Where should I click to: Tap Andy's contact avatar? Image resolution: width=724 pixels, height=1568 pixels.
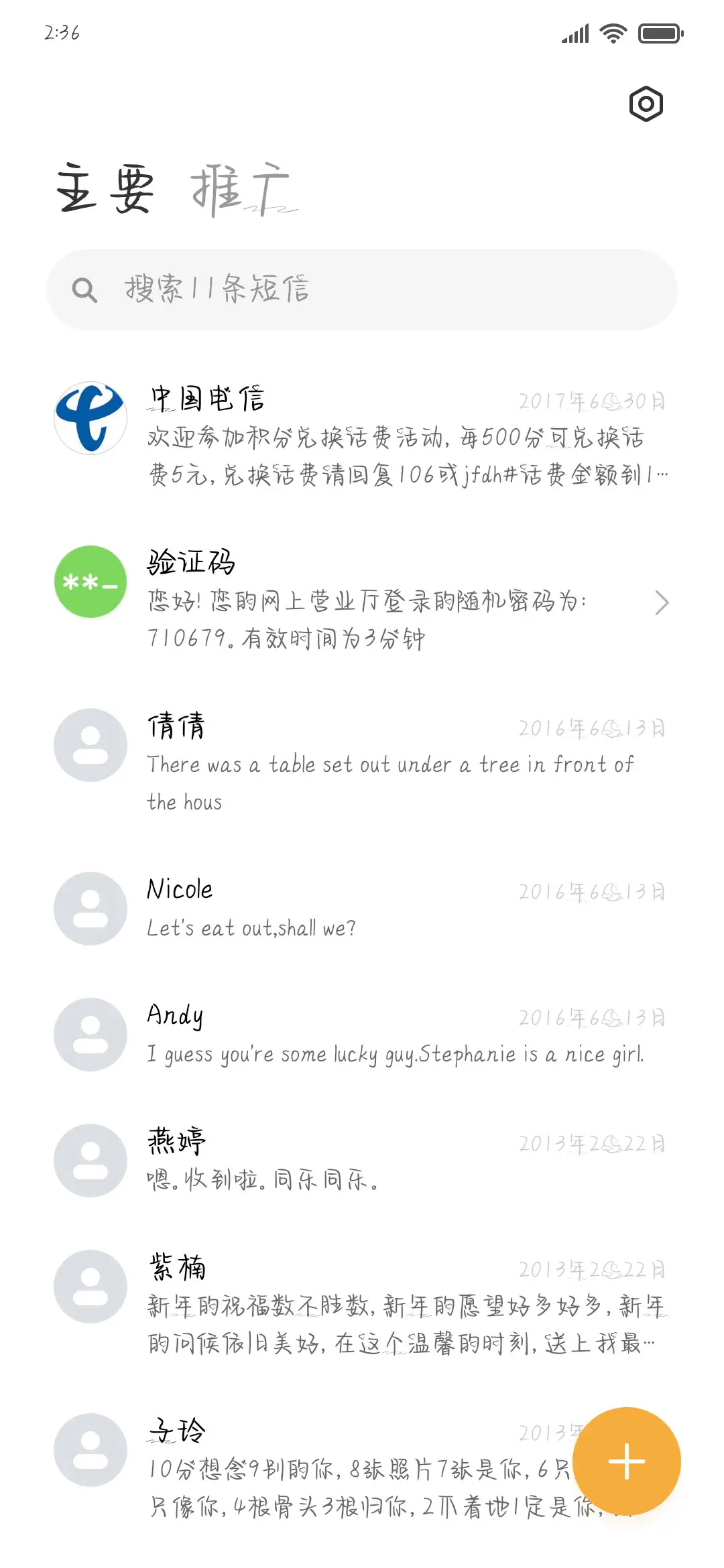coord(90,1034)
